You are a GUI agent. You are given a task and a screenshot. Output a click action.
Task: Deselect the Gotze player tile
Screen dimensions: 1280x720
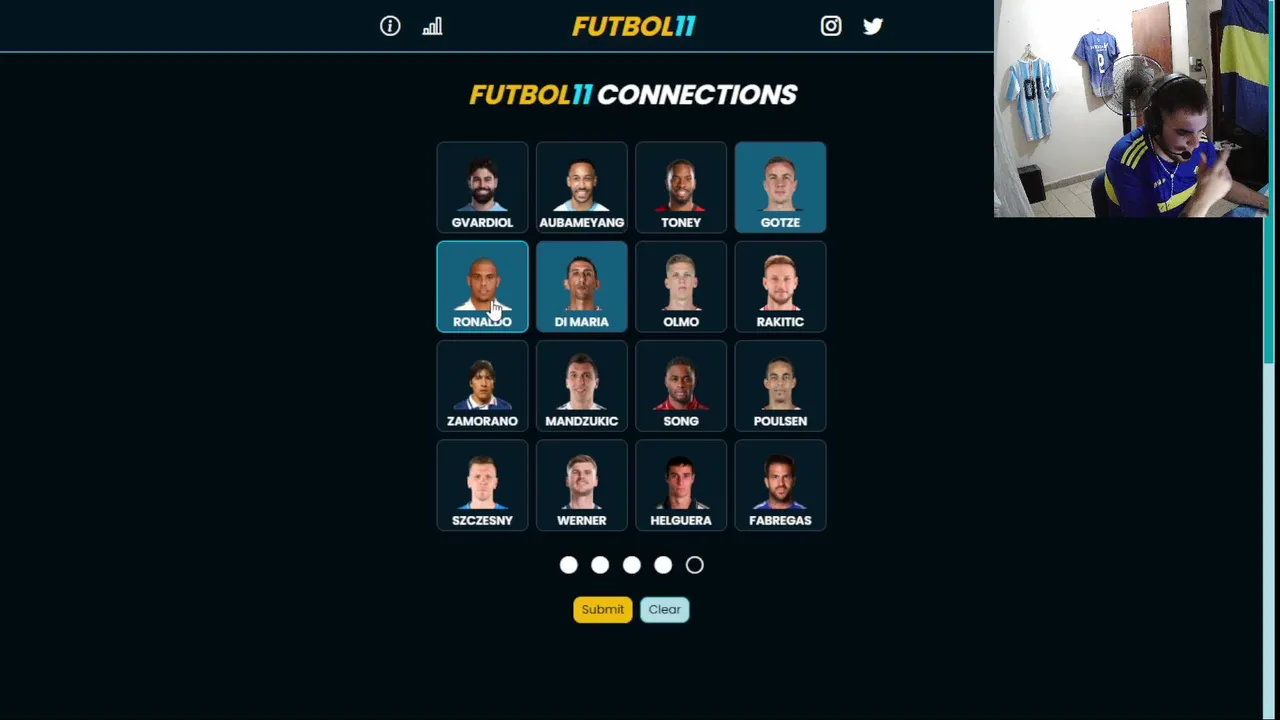(x=780, y=188)
